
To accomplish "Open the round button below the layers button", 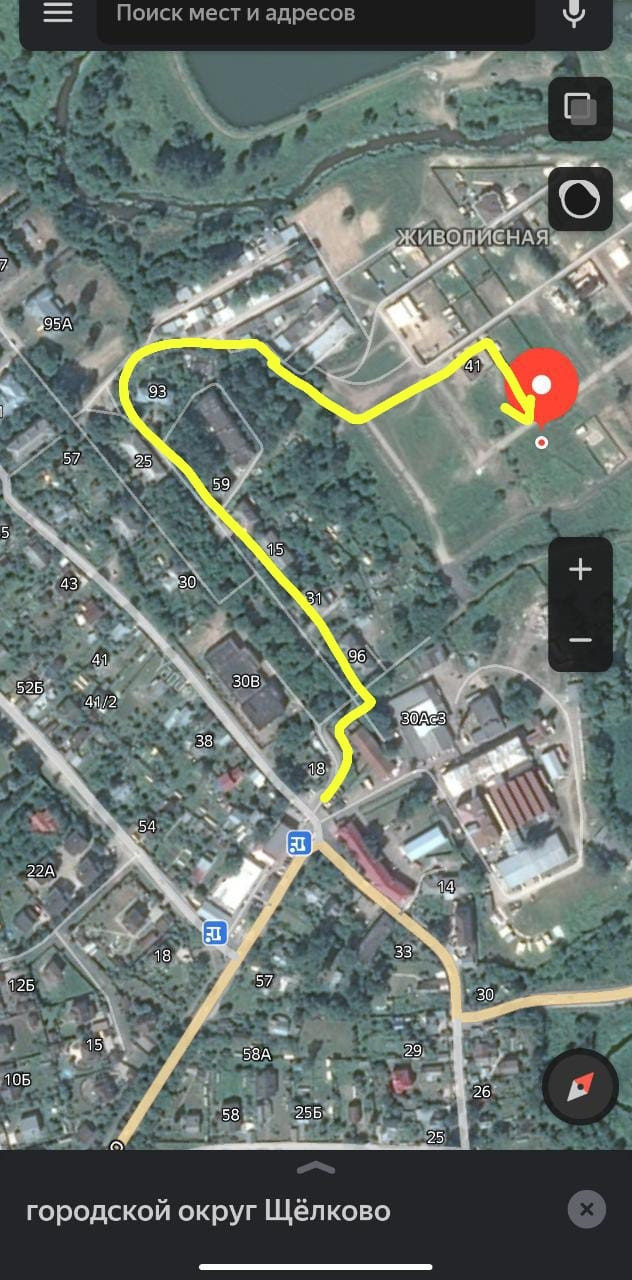I will tap(580, 199).
